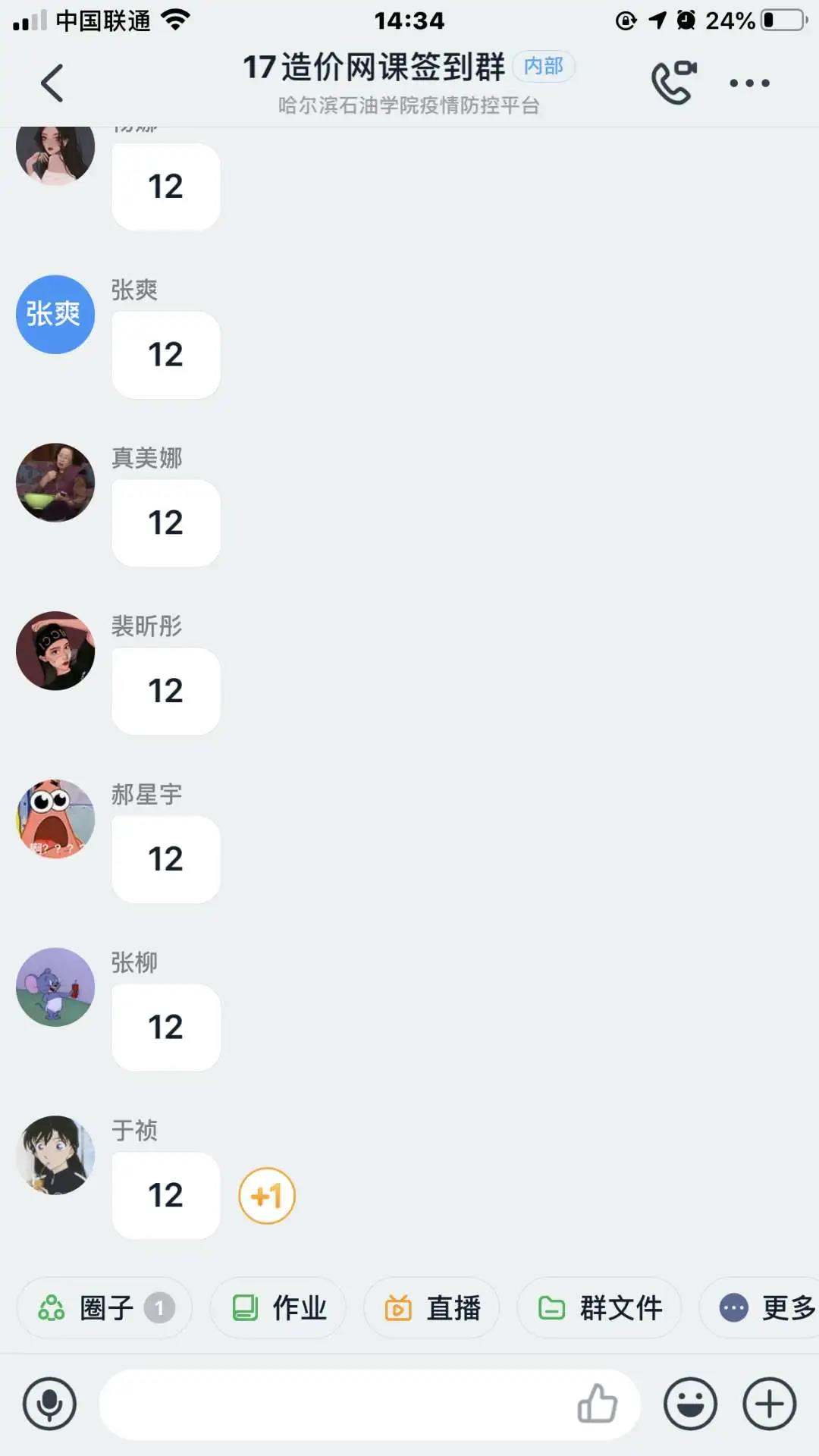Open the emoji picker
This screenshot has height=1456, width=819.
point(690,1404)
